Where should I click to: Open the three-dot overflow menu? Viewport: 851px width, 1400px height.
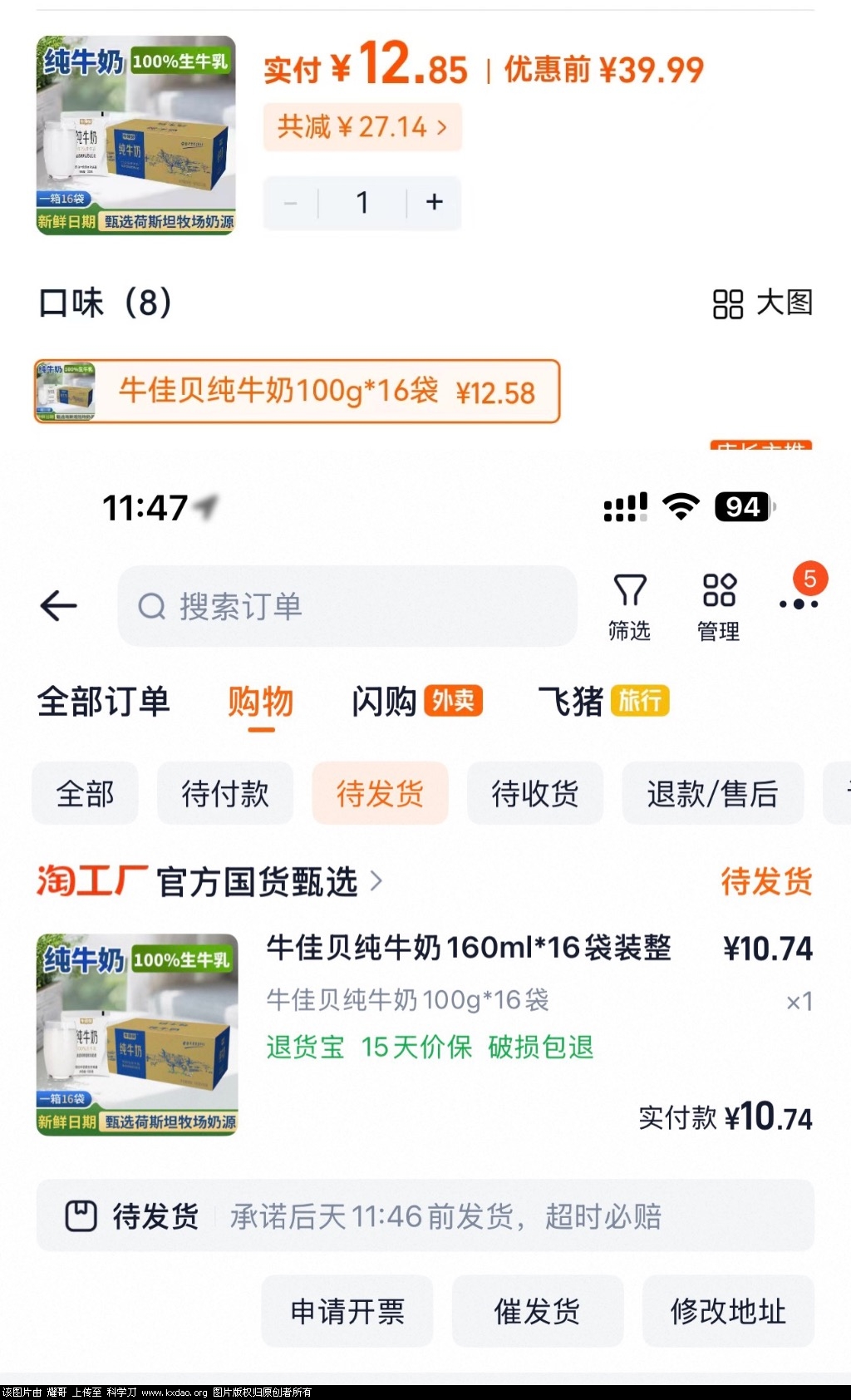[799, 604]
